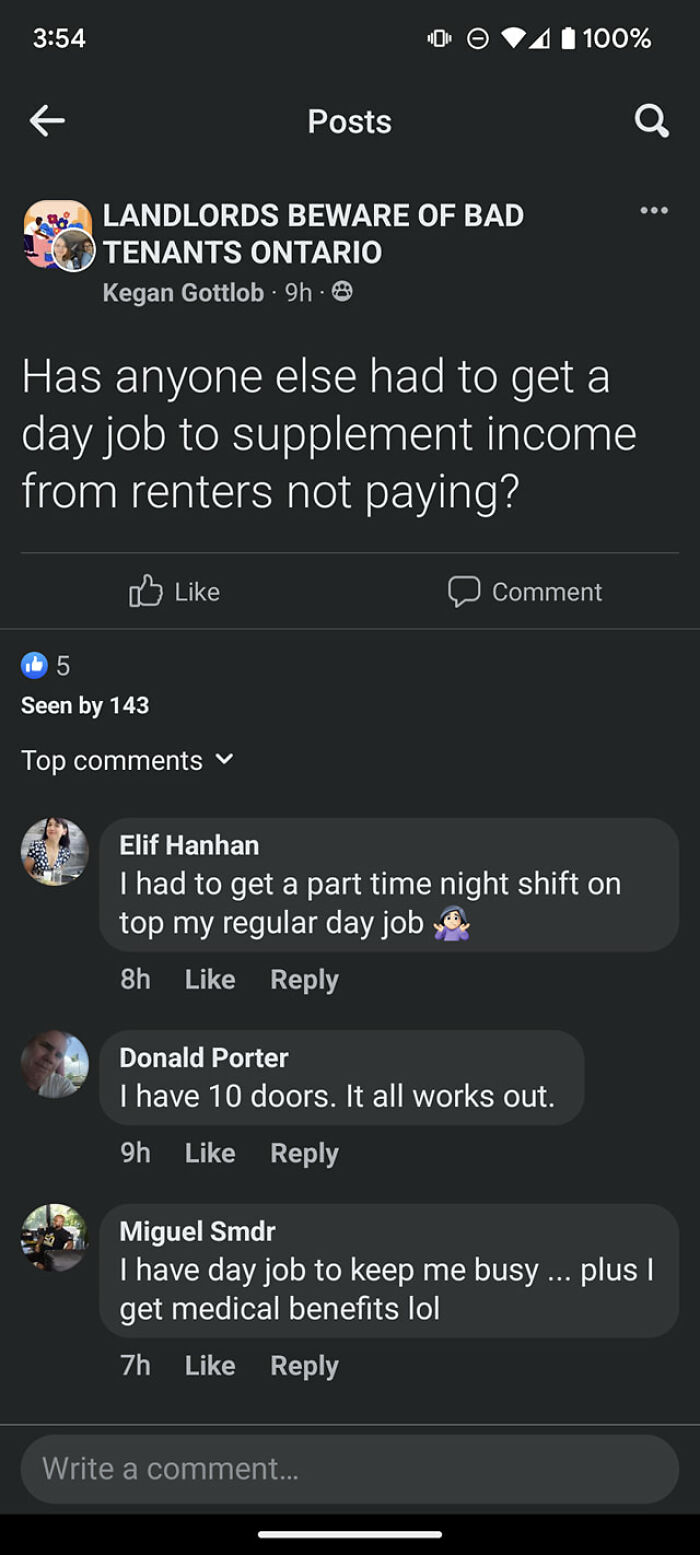Go back using the arrow icon
Viewport: 700px width, 1555px height.
(47, 121)
